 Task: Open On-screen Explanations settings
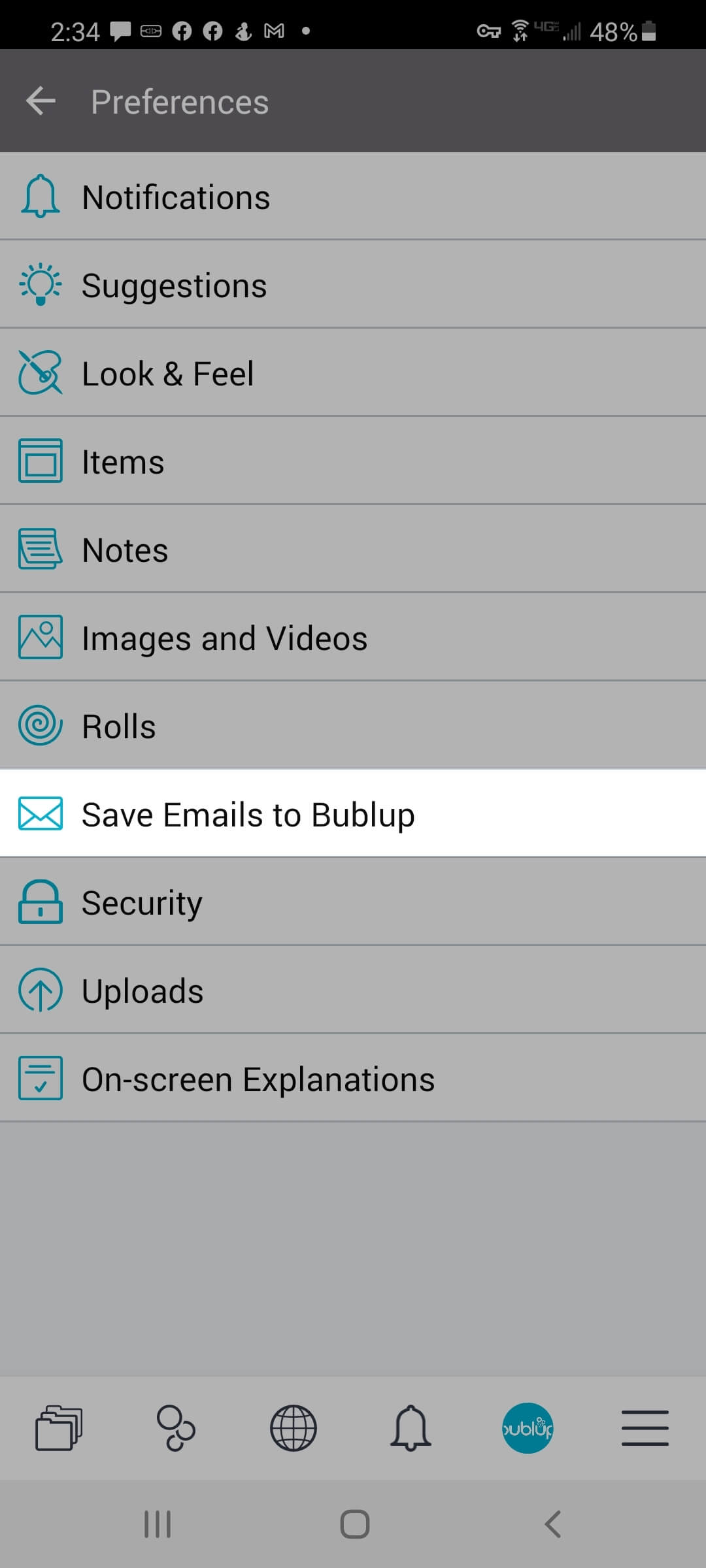click(x=353, y=1079)
